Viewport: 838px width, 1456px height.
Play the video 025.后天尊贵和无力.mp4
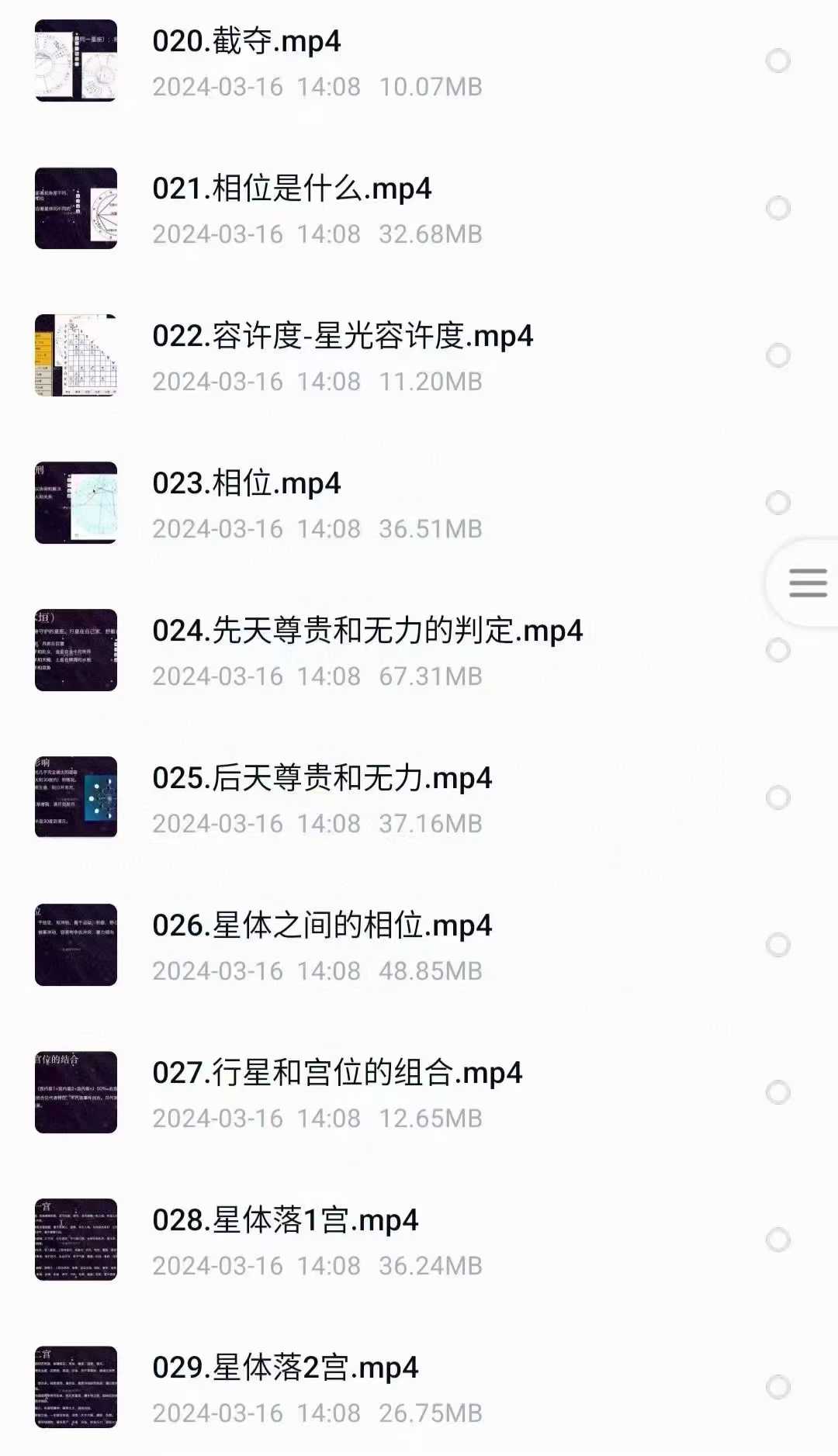322,779
